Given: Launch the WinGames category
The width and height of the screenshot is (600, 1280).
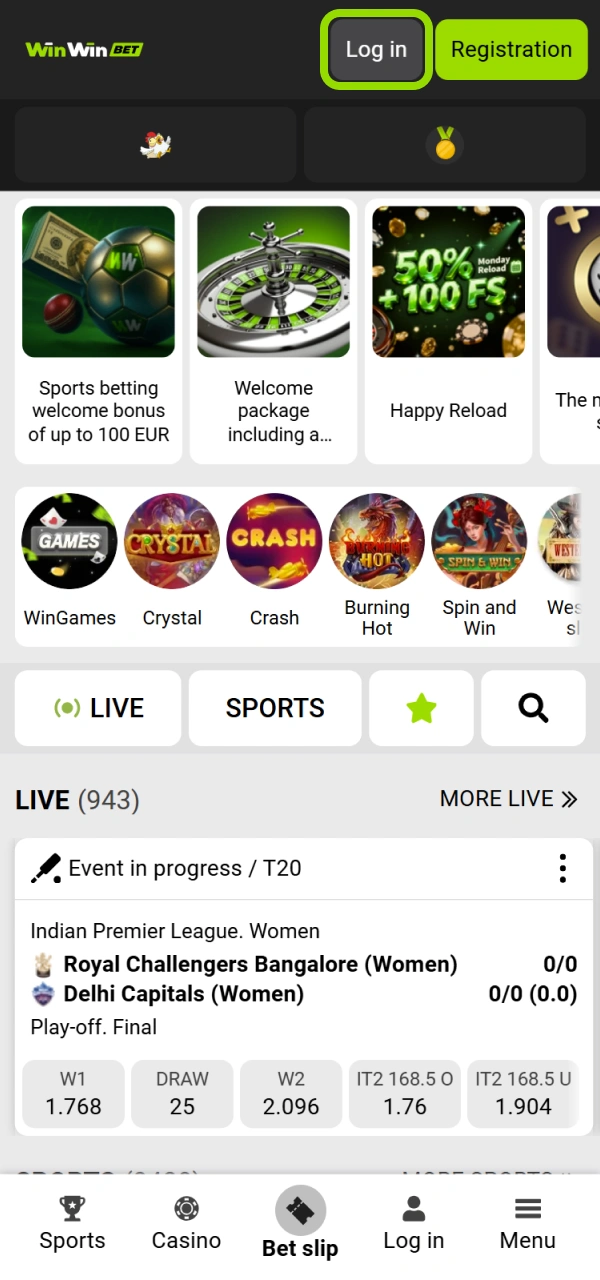Looking at the screenshot, I should [x=70, y=560].
